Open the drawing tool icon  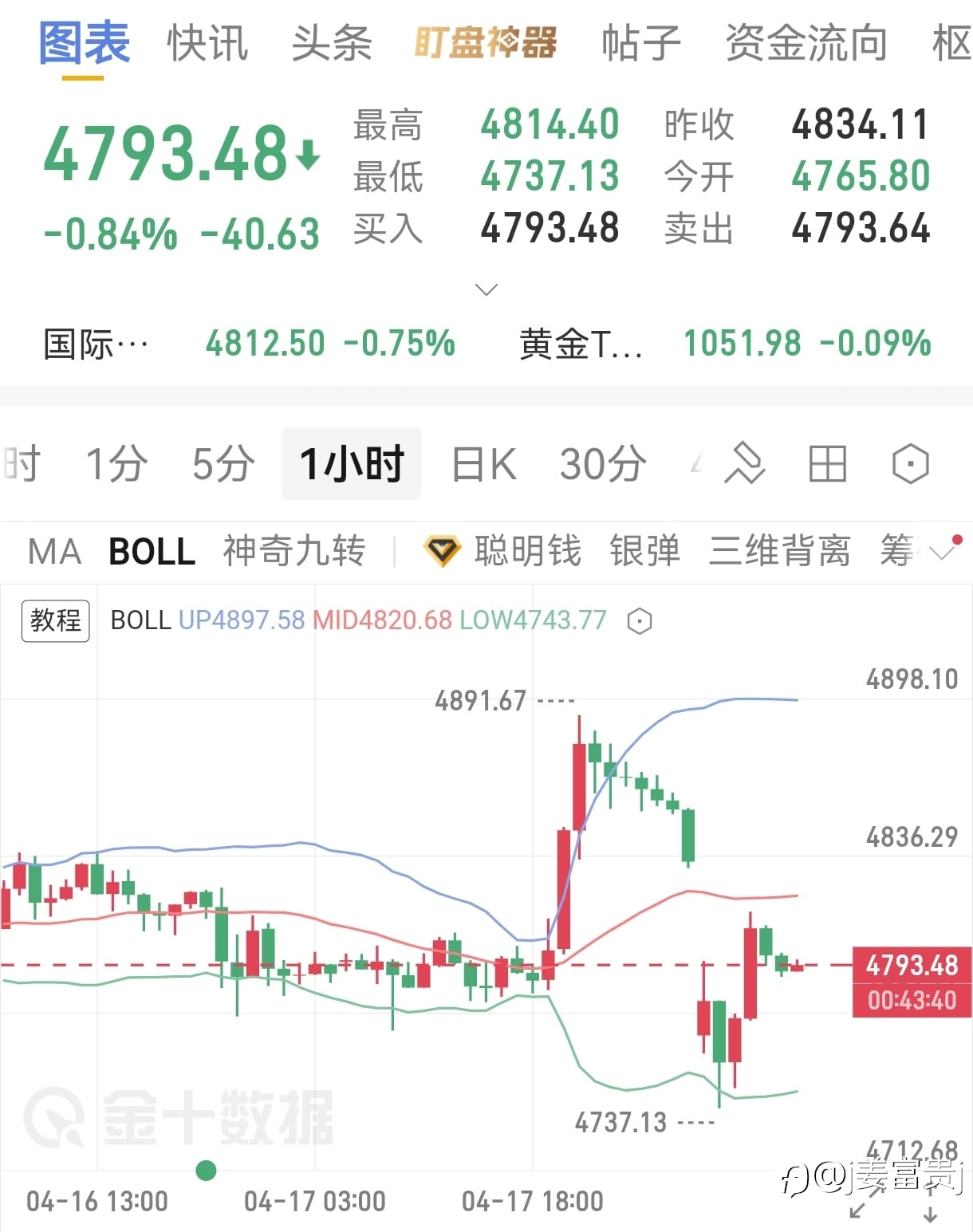tap(744, 463)
